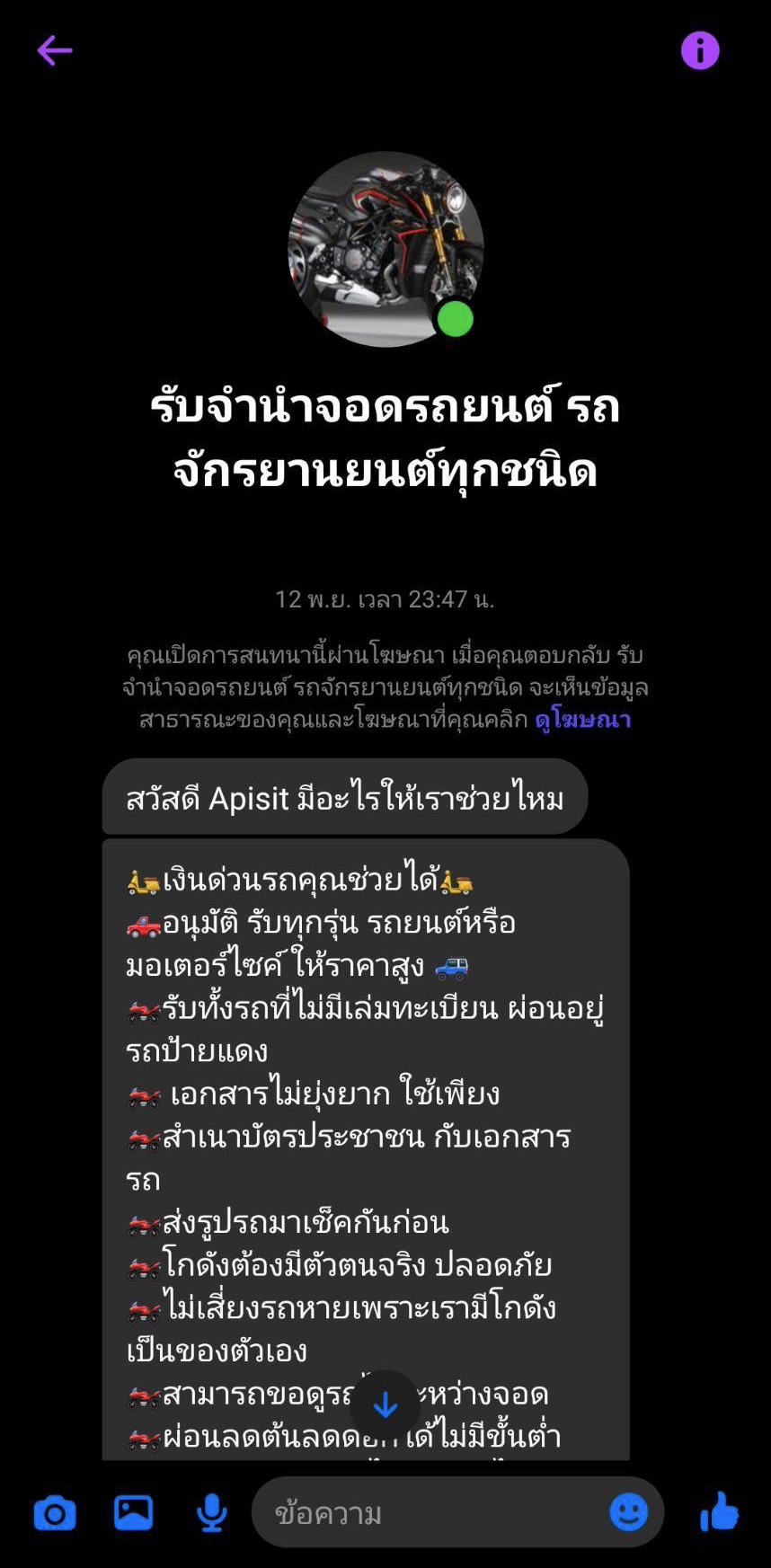
Task: Open the photo gallery picker
Action: click(133, 1513)
